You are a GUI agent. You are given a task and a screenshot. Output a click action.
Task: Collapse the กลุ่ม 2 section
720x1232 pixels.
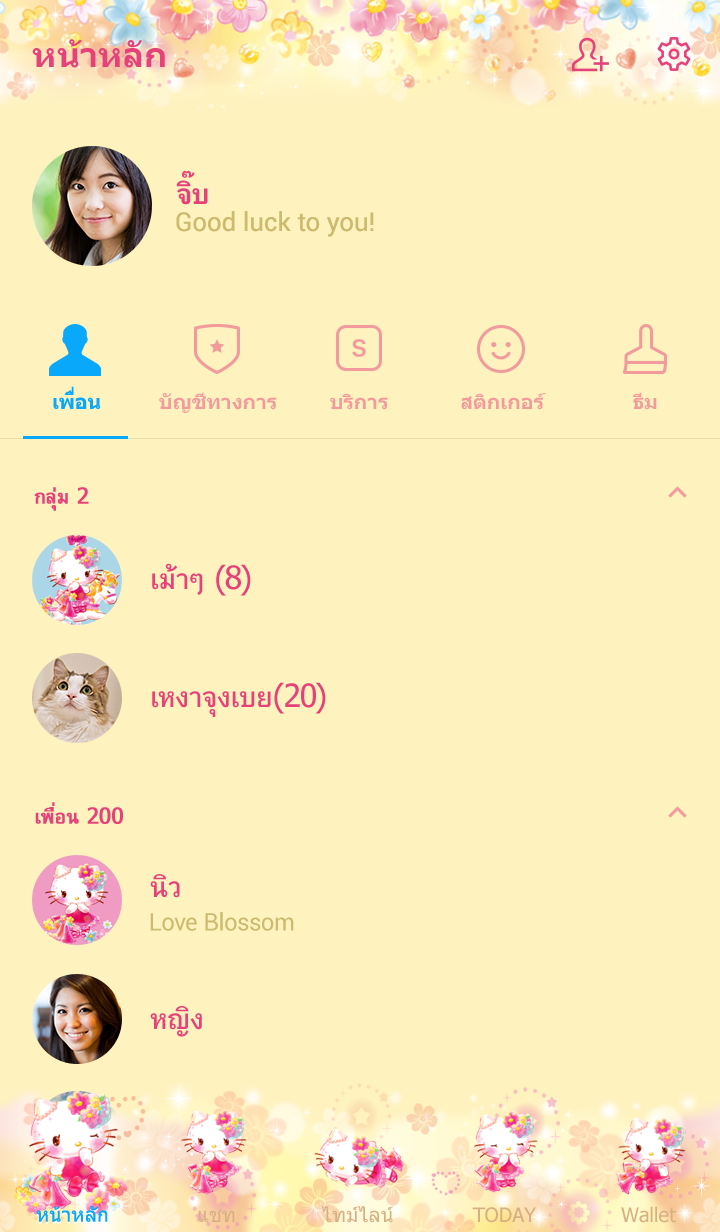click(677, 493)
